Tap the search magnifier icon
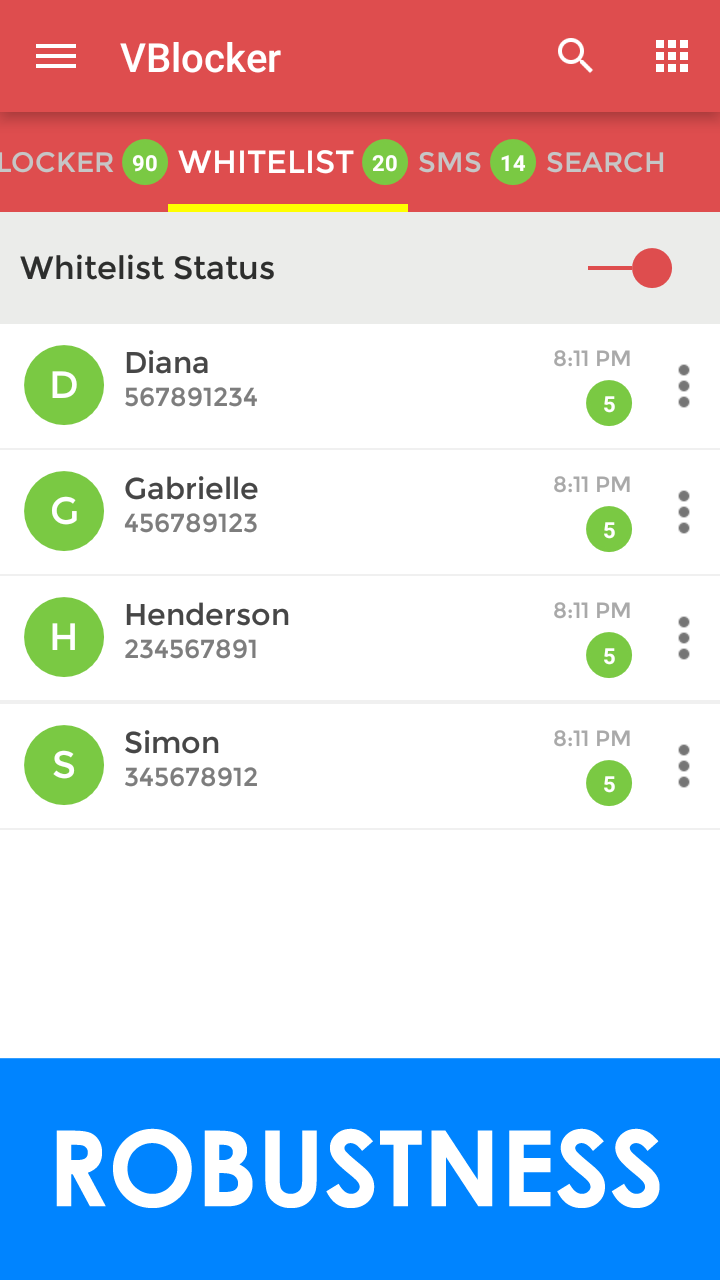 pos(575,57)
